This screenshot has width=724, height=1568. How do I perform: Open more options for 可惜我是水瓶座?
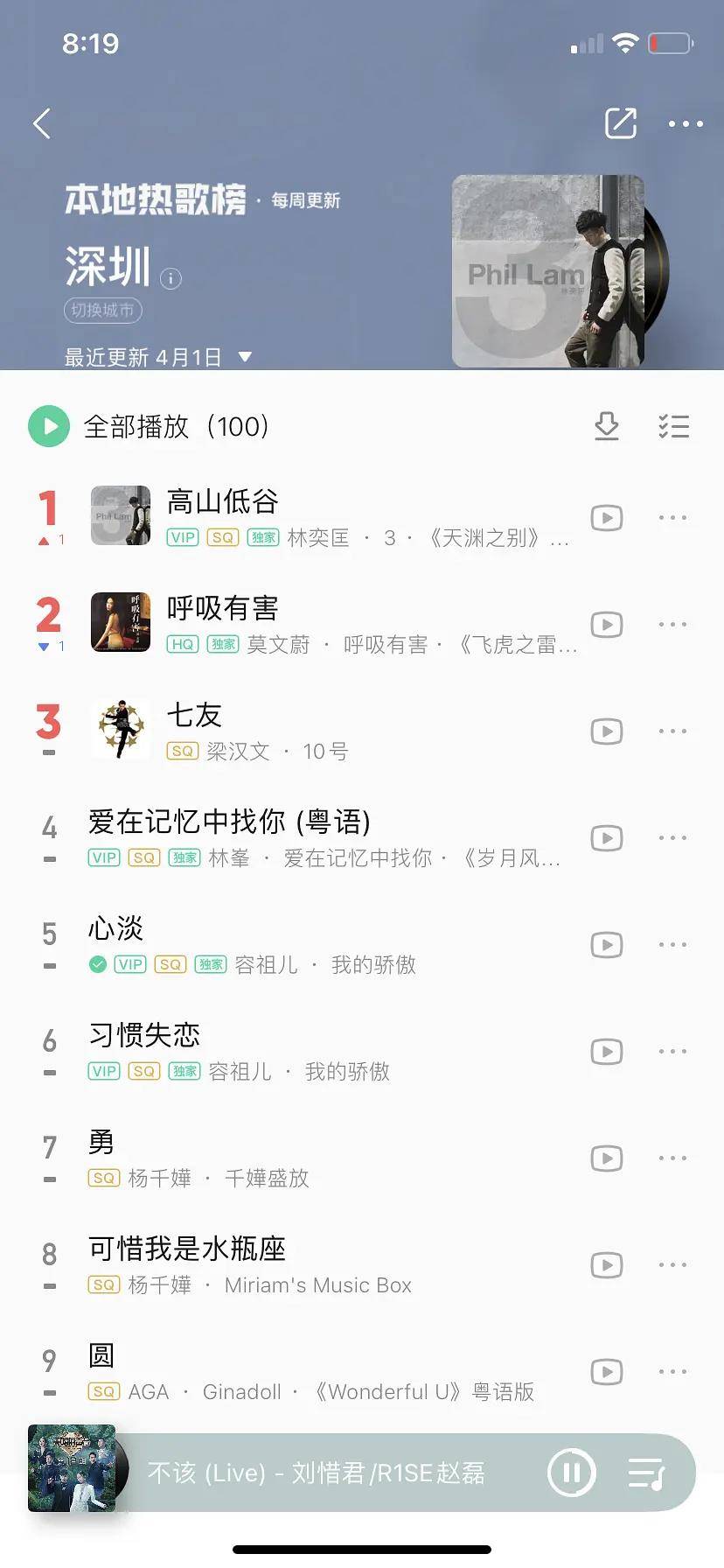(672, 1265)
